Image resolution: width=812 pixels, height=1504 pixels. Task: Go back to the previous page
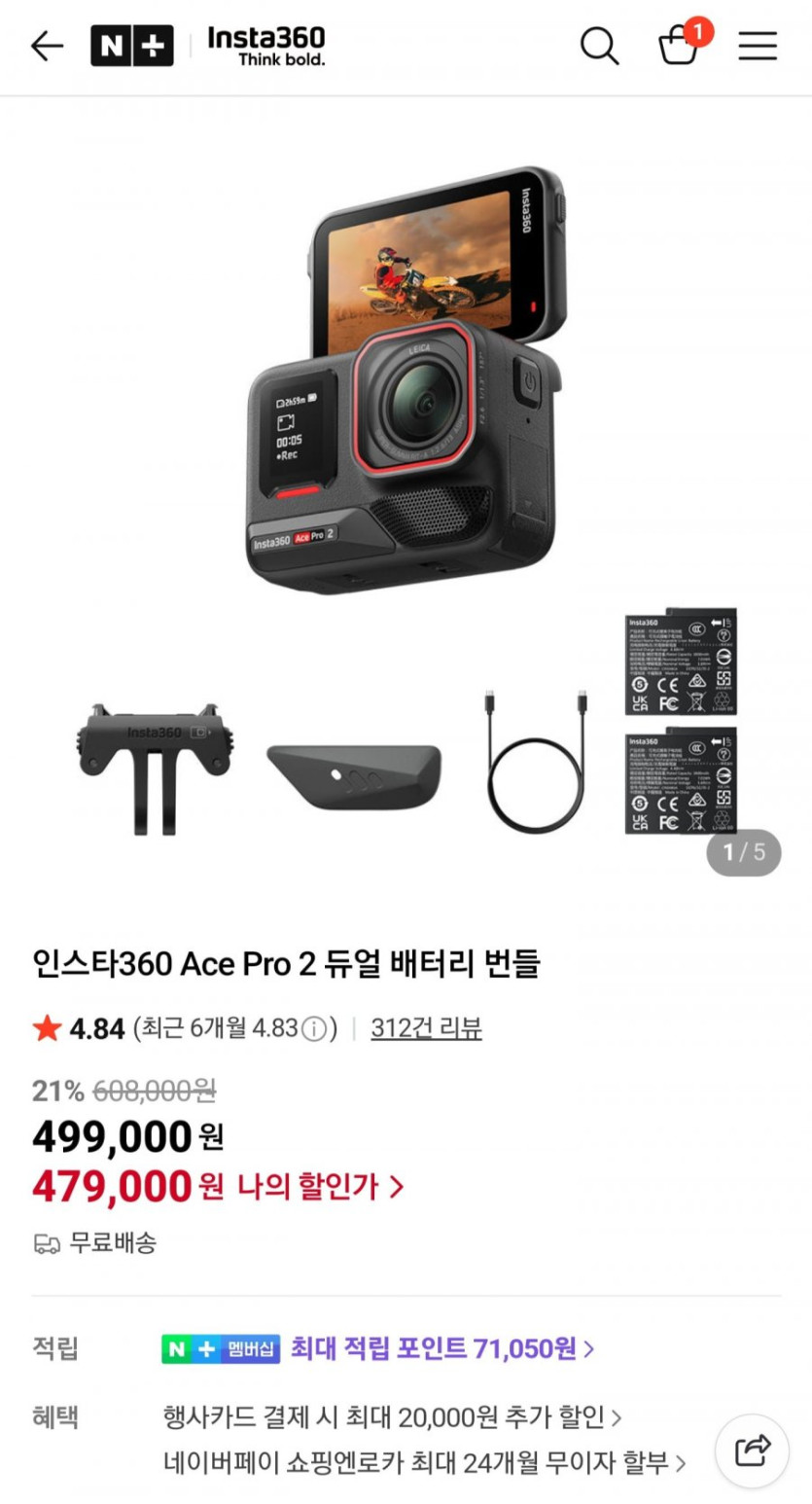coord(47,46)
